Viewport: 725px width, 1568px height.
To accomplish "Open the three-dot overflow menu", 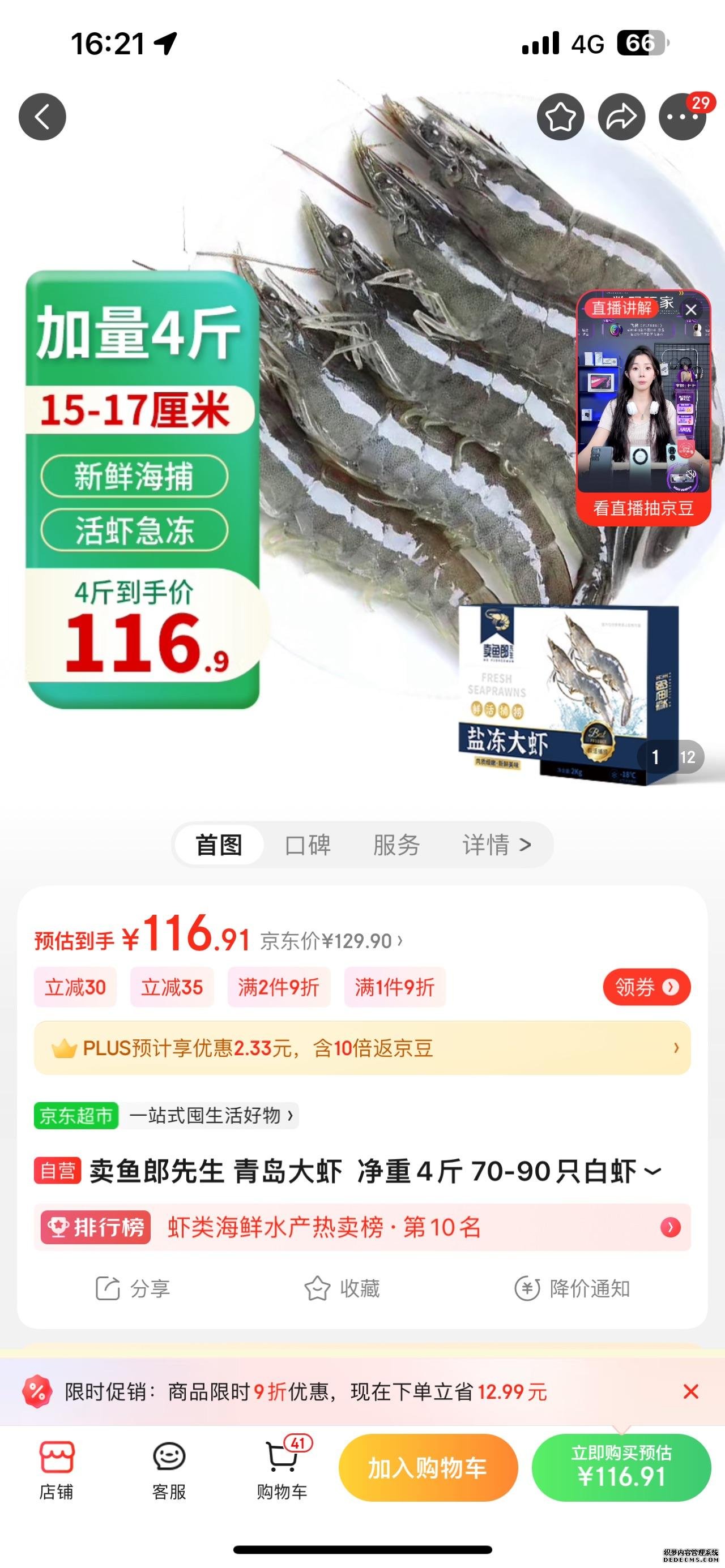I will coord(681,117).
